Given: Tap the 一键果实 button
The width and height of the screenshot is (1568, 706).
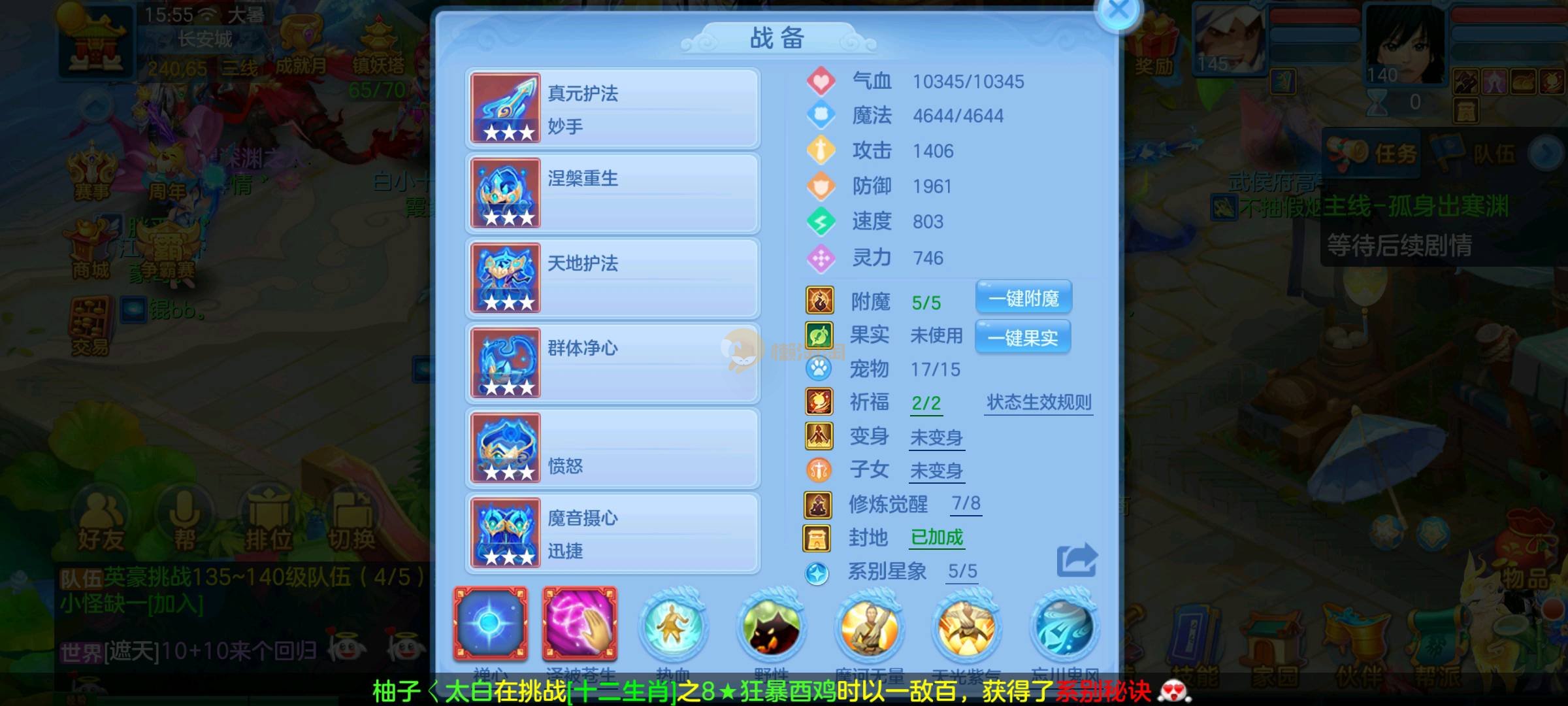Looking at the screenshot, I should coord(1022,337).
